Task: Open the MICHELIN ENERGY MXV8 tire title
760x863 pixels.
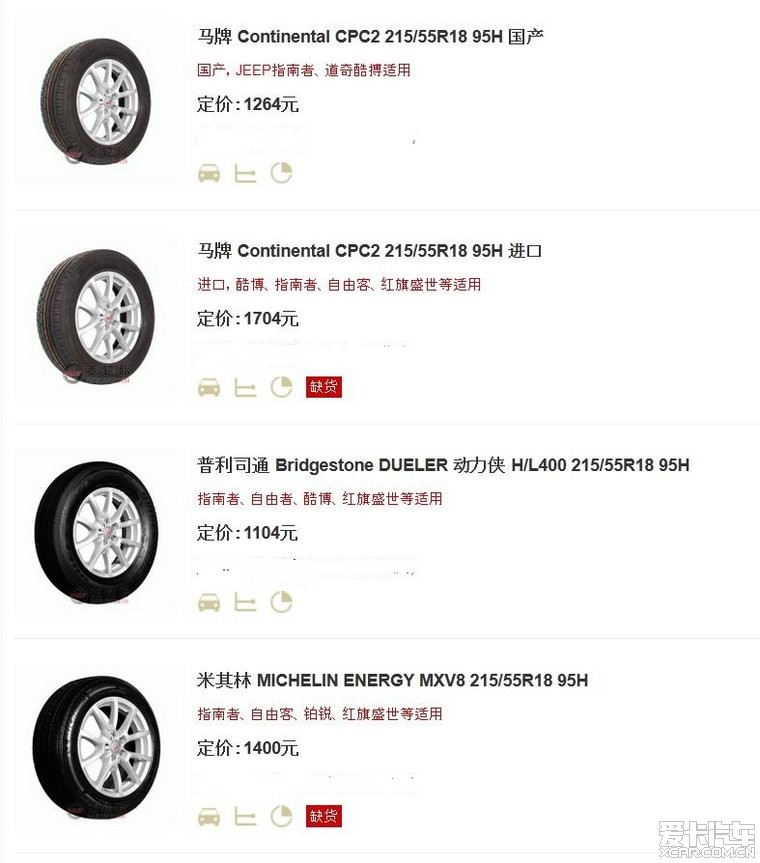Action: click(x=392, y=680)
